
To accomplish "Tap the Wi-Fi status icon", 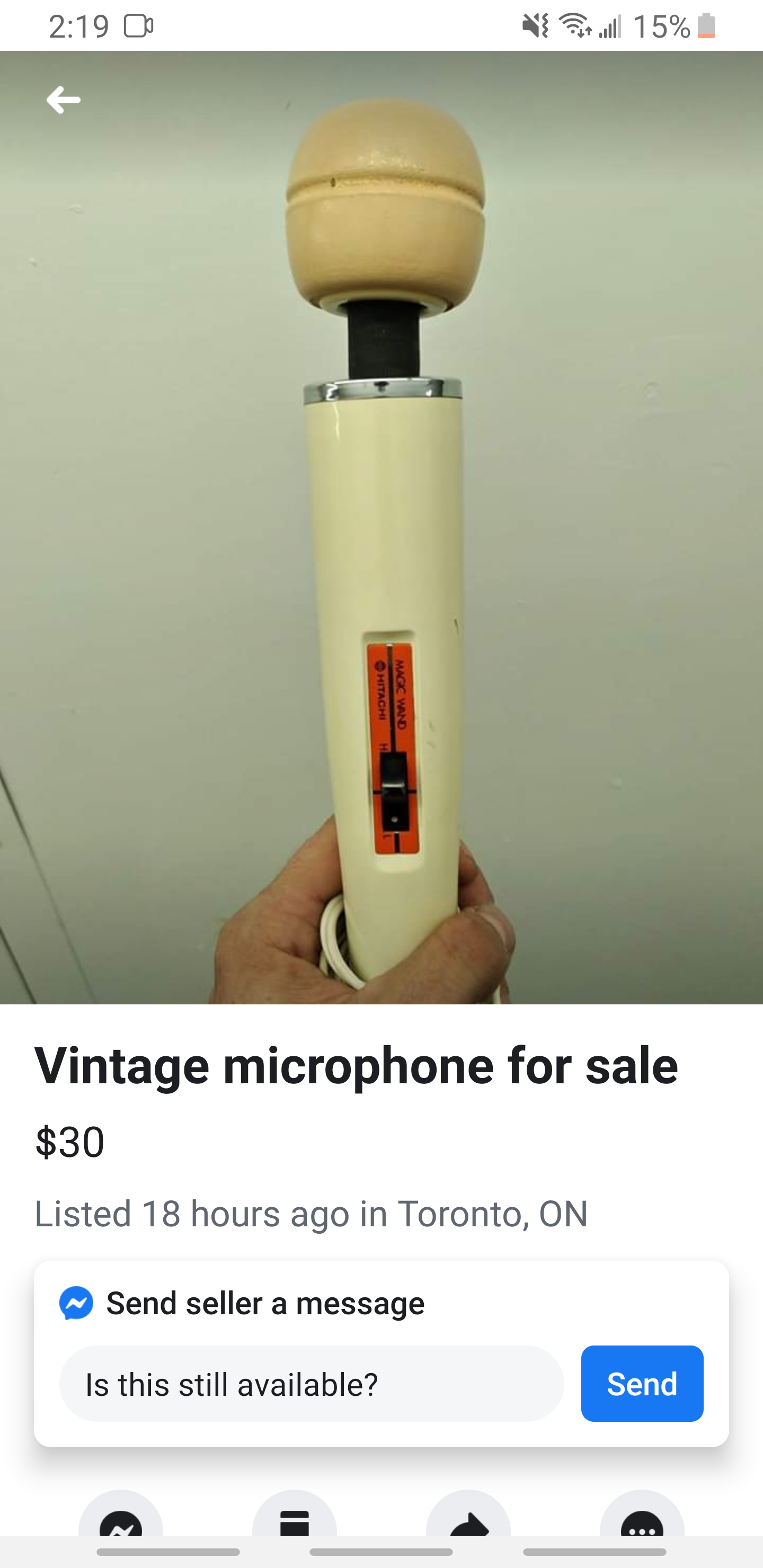I will (x=575, y=24).
